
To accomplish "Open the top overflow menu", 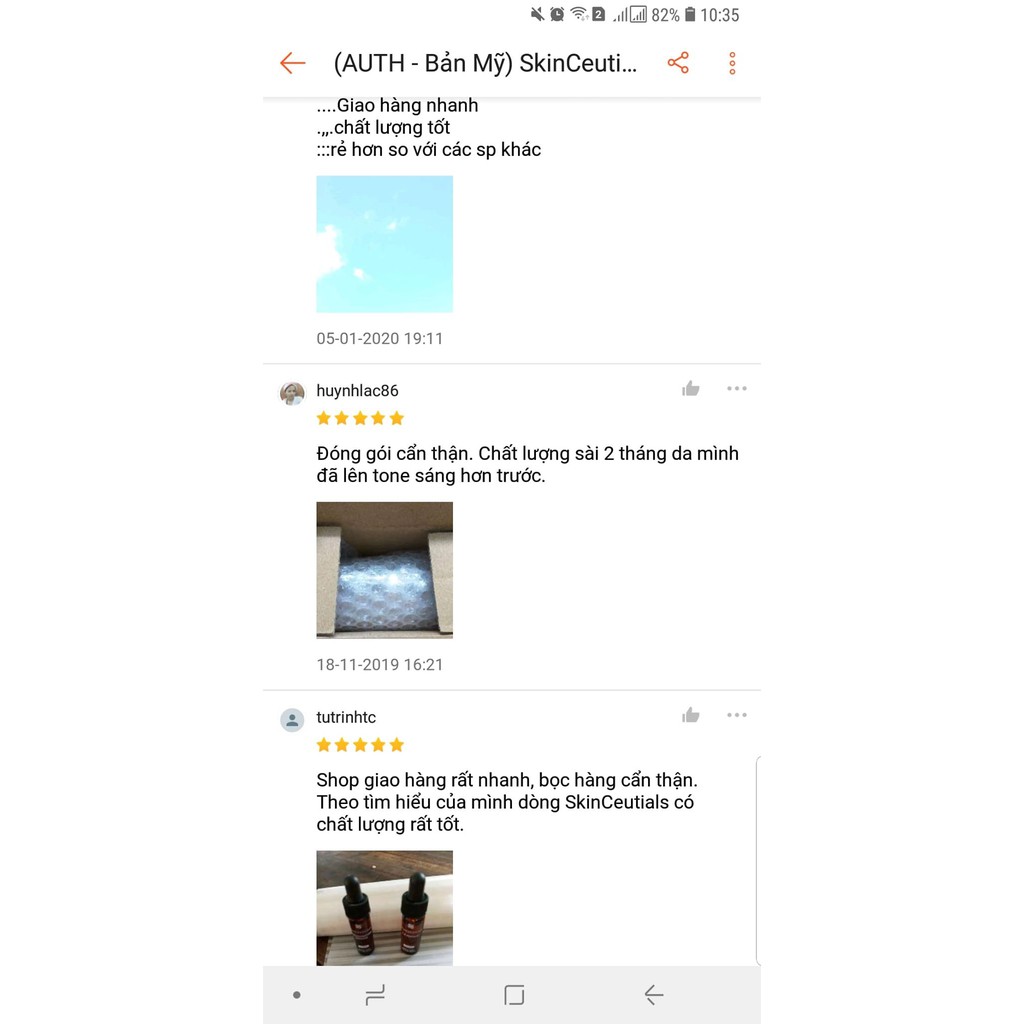I will coord(732,64).
